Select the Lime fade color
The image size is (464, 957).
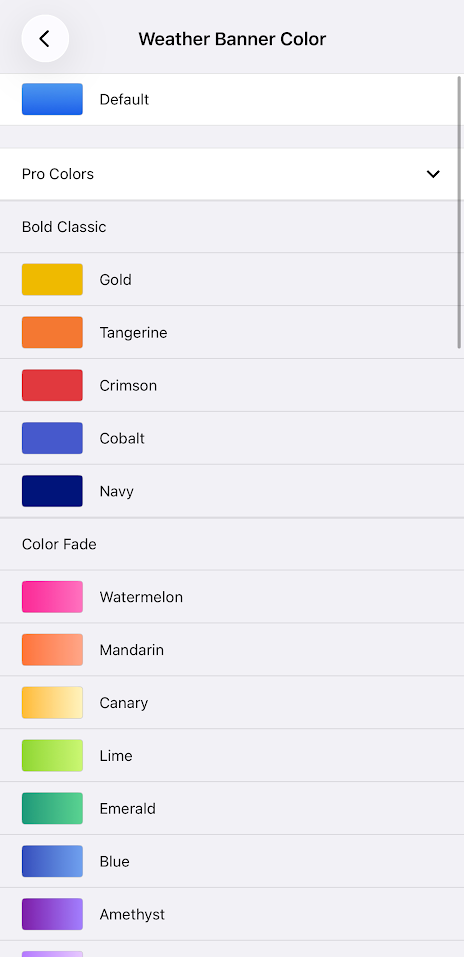(x=232, y=756)
